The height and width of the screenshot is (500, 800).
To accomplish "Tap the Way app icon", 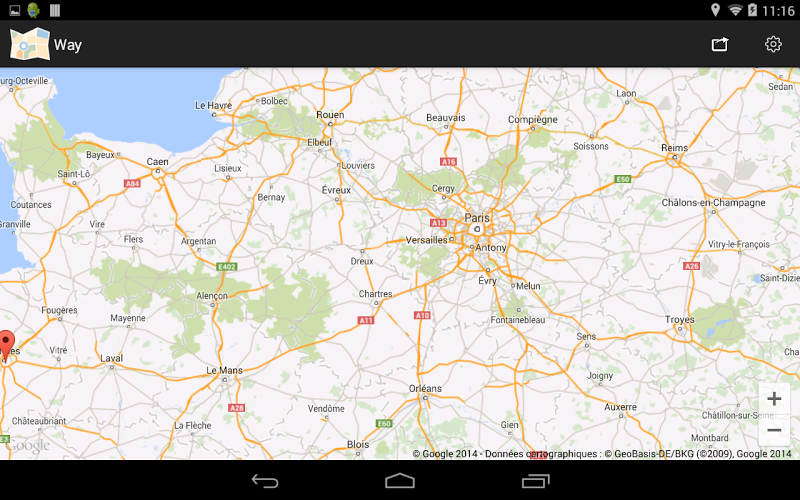I will [x=29, y=44].
